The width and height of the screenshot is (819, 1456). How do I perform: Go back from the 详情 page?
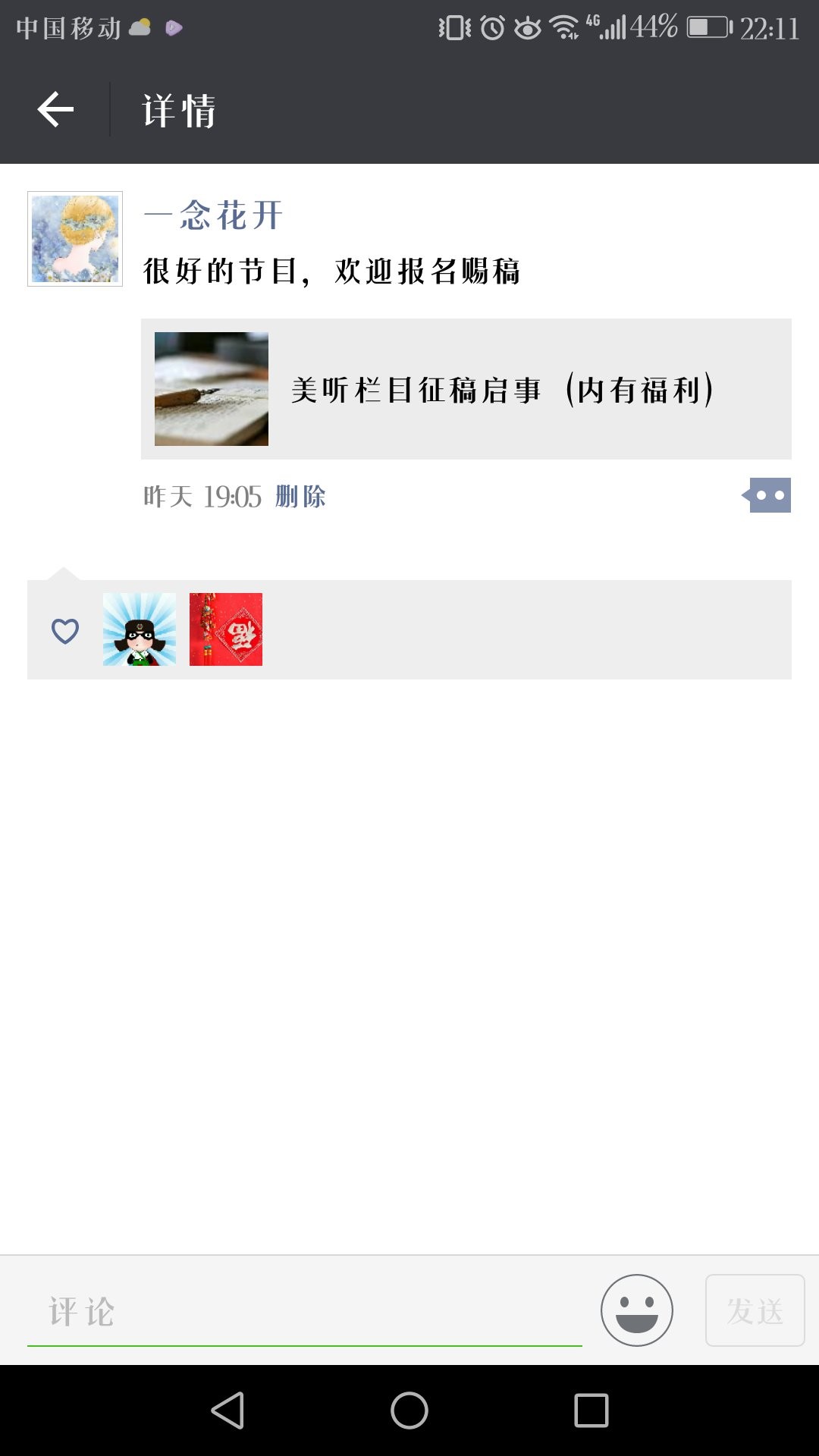[55, 110]
